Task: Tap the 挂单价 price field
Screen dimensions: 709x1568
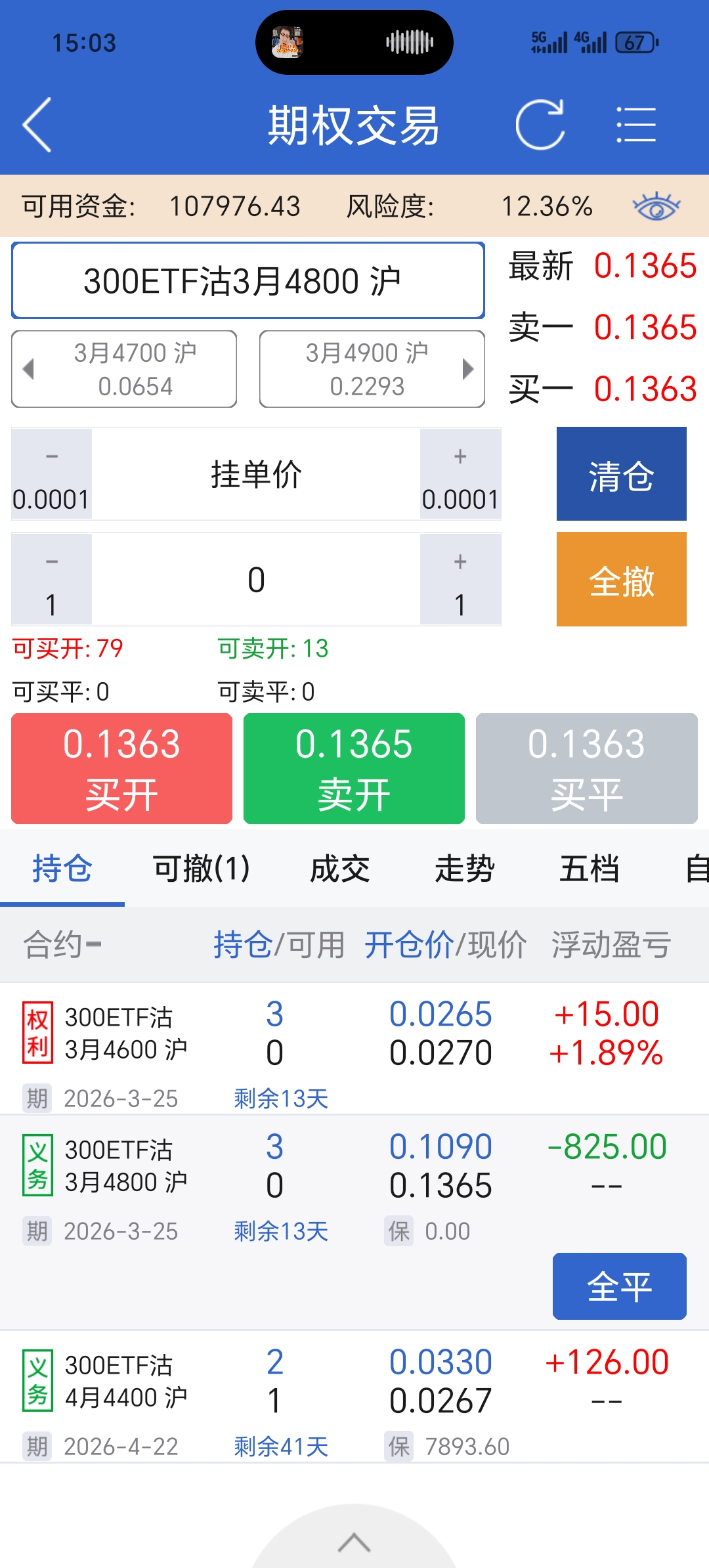Action: click(256, 474)
